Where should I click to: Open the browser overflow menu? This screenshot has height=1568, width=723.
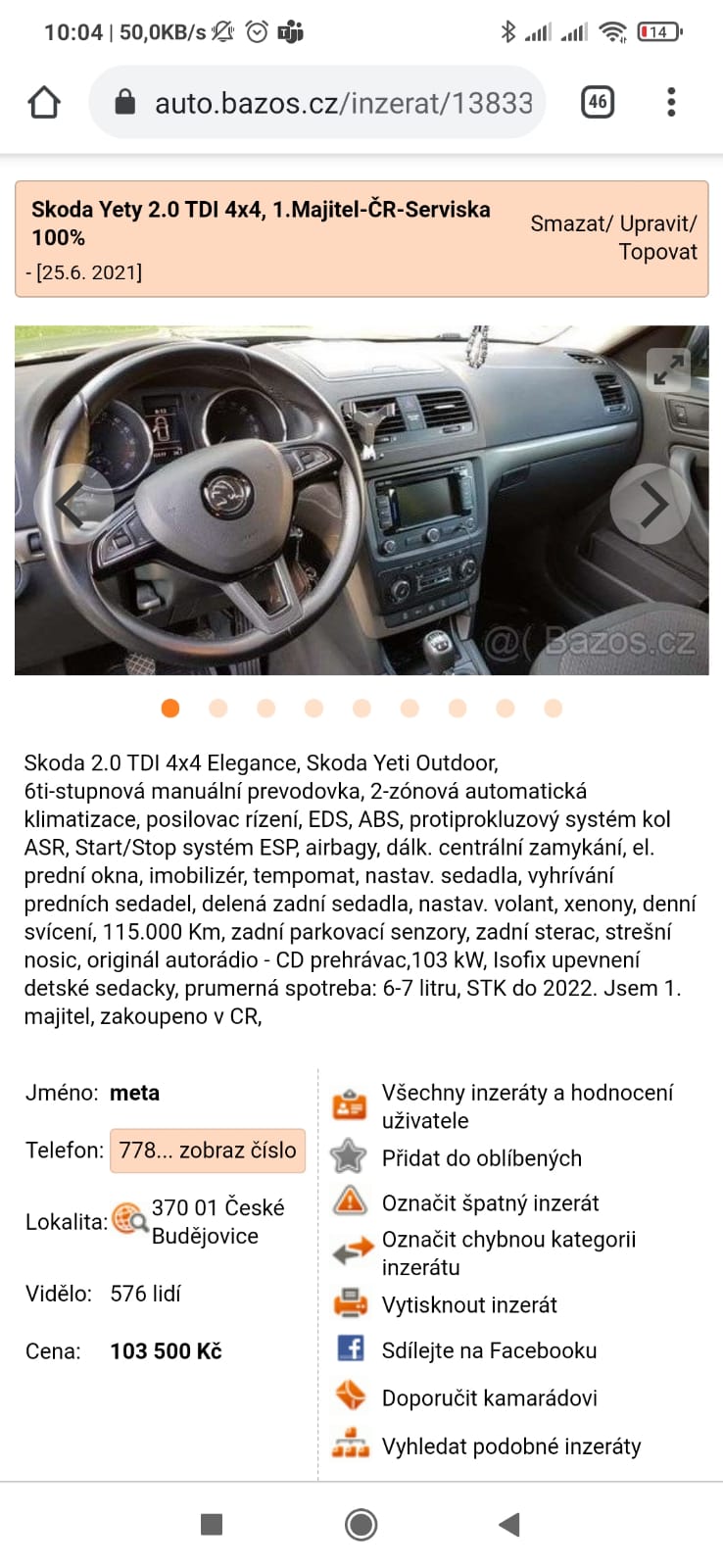click(671, 102)
